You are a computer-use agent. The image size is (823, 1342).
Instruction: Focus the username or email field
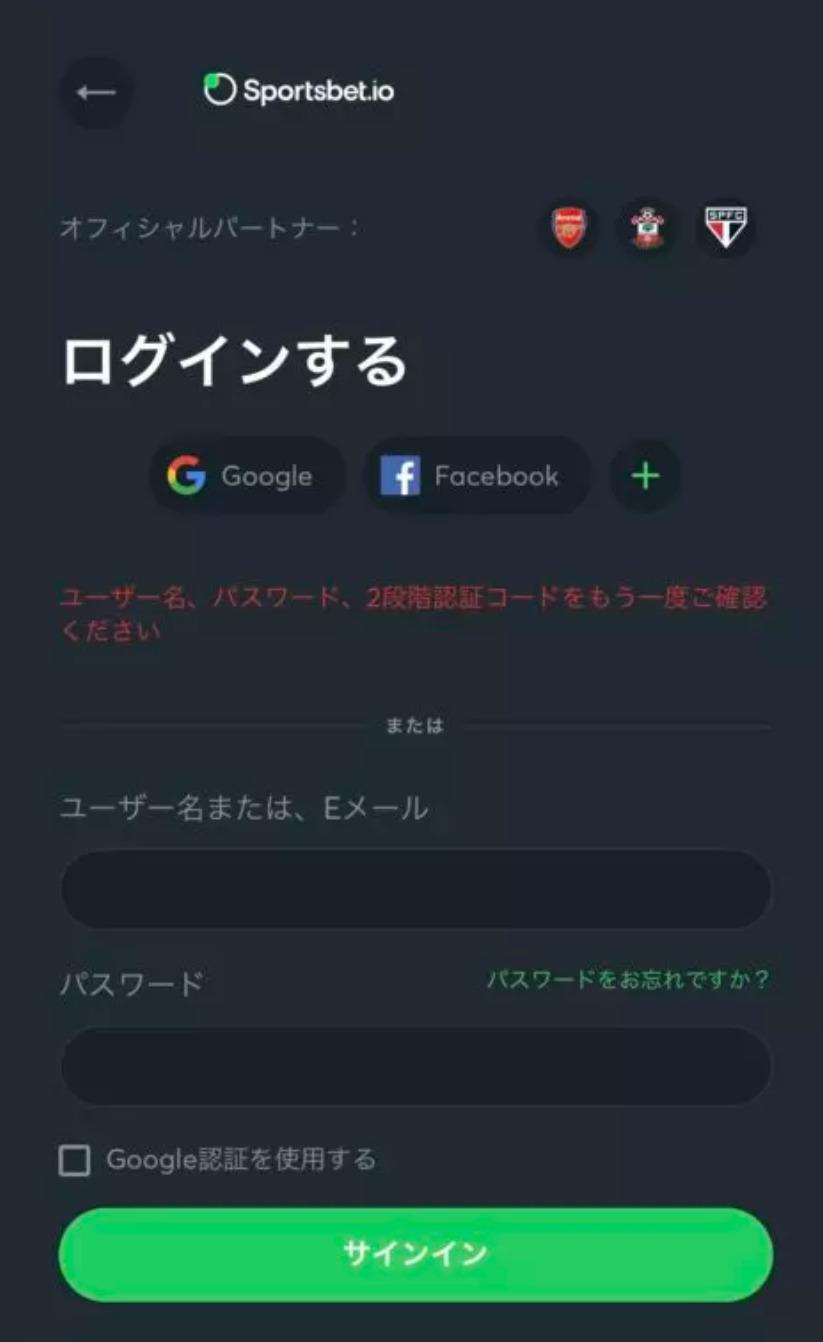[x=415, y=889]
